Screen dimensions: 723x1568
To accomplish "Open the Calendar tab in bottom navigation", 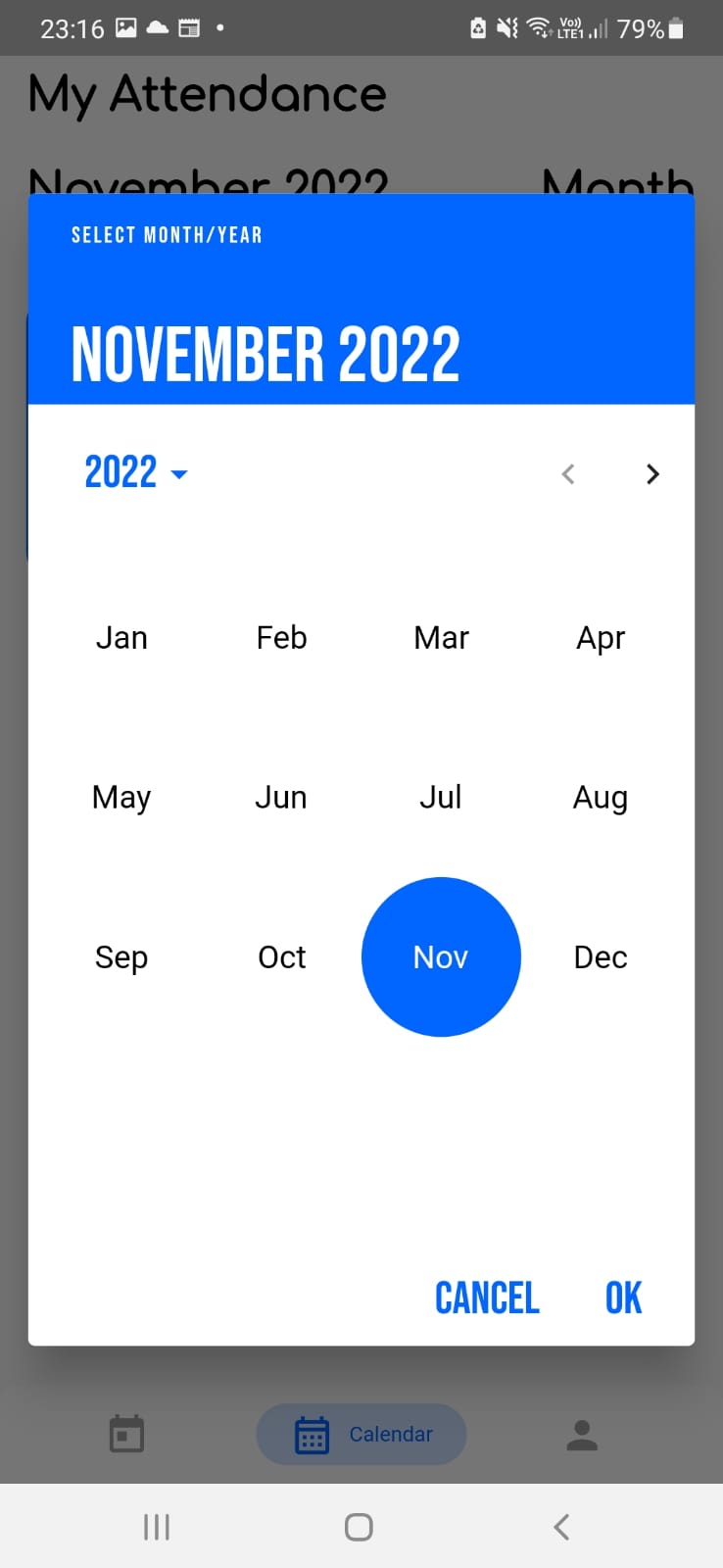I will 361,1434.
